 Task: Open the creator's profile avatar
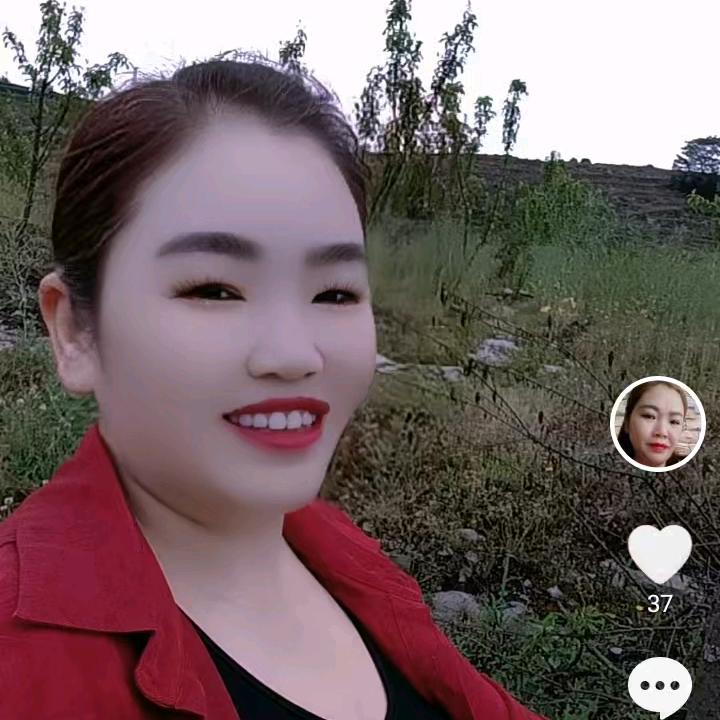(x=657, y=424)
